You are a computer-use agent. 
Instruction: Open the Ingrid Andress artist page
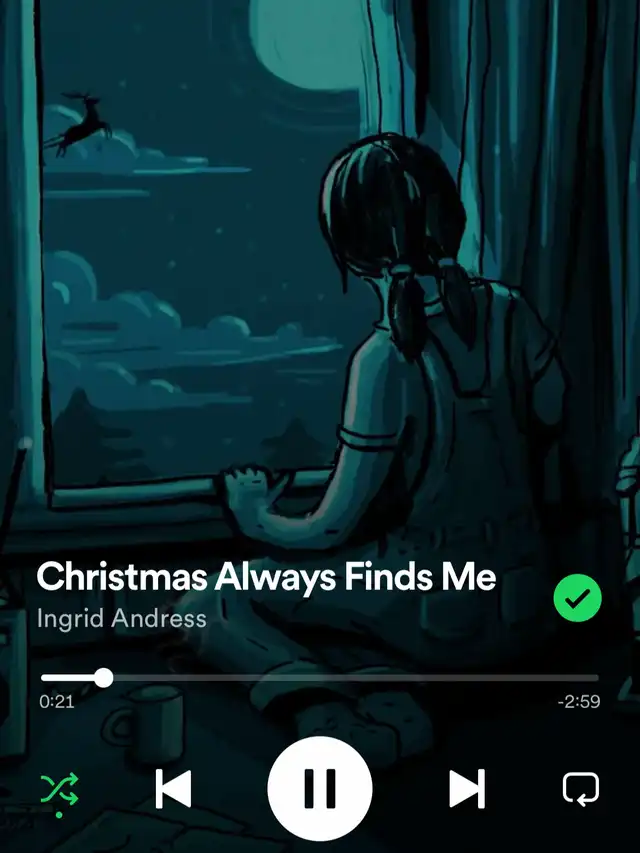tap(121, 617)
